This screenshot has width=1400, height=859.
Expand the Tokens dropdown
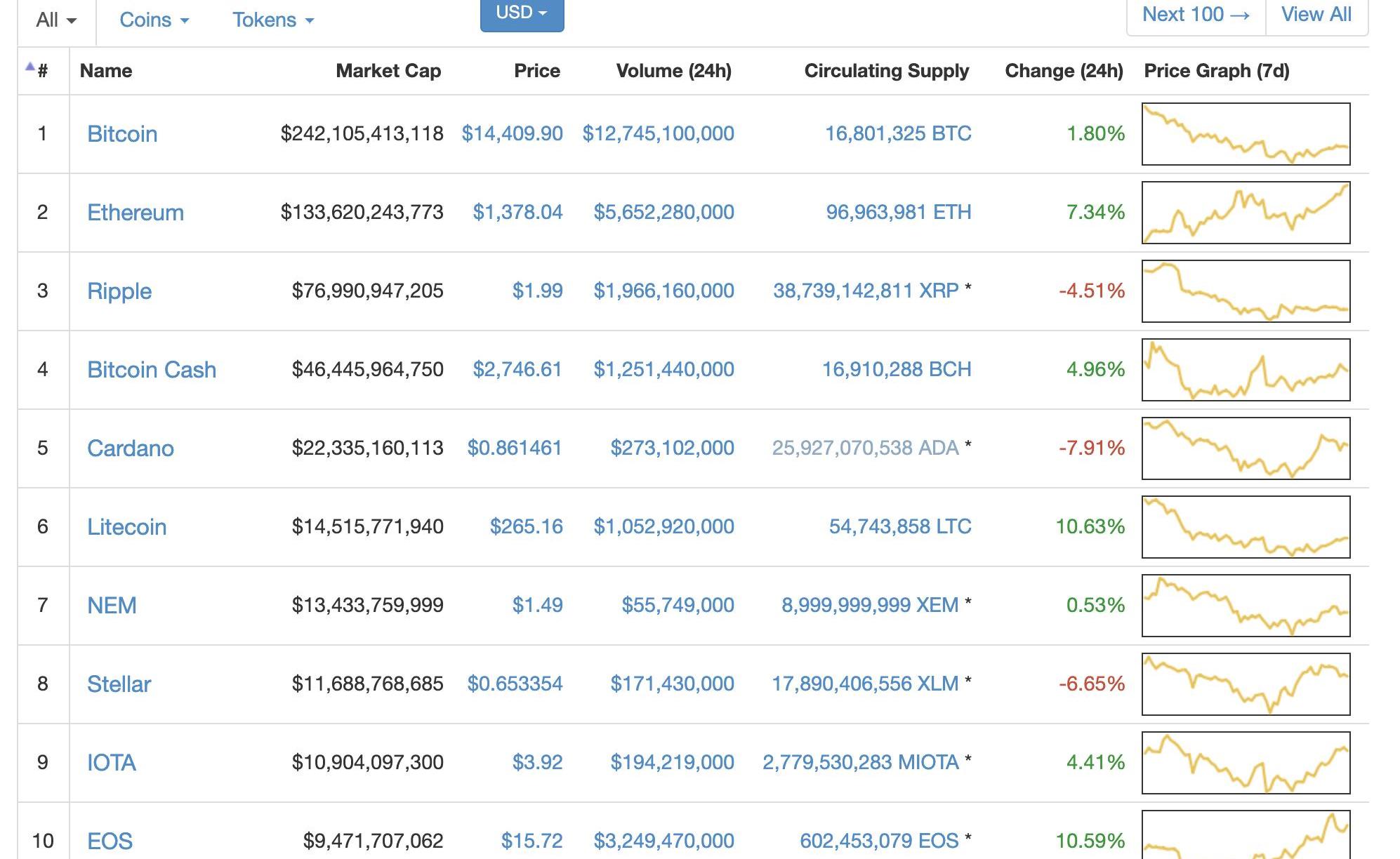click(x=272, y=20)
